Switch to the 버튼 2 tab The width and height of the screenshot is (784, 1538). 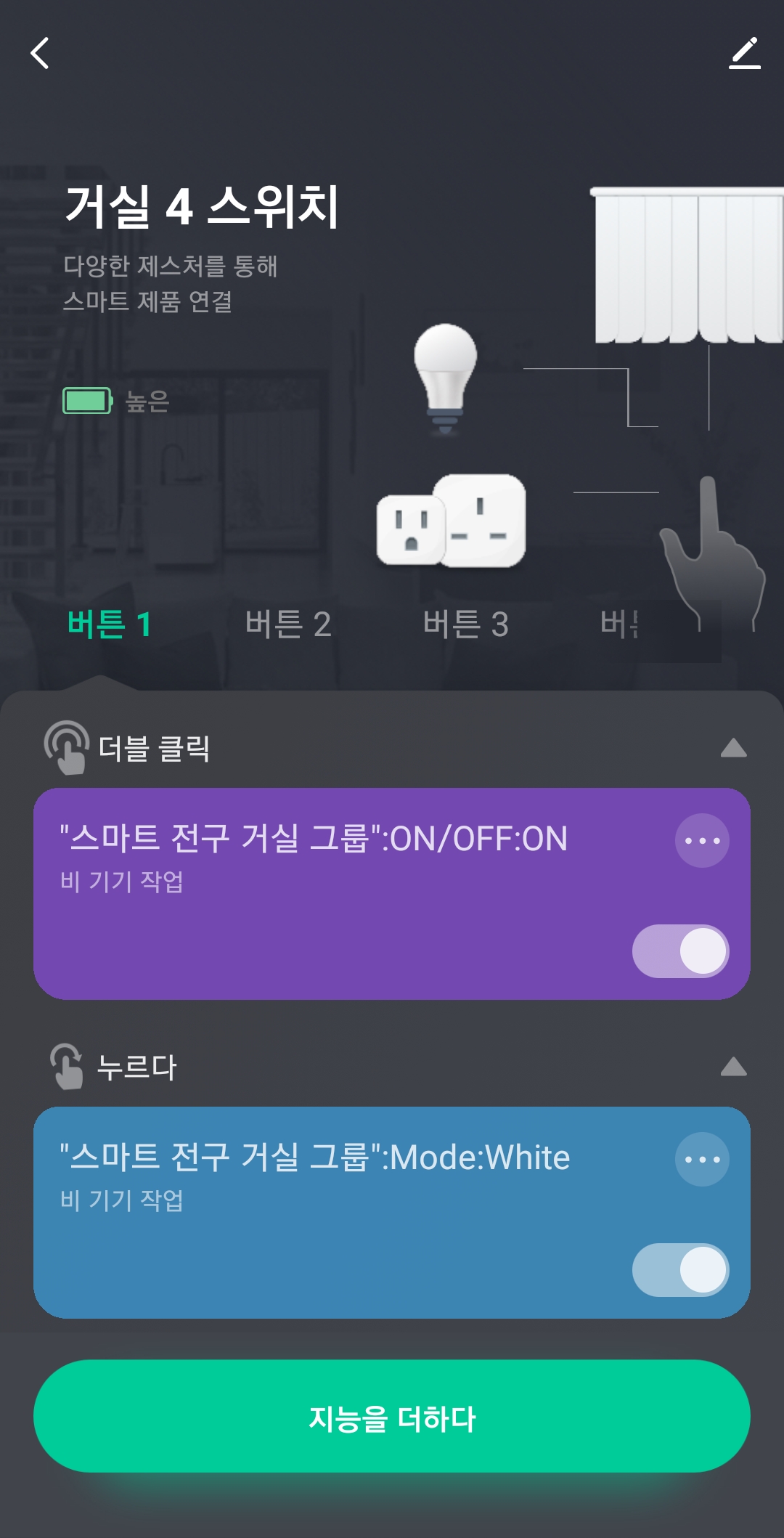coord(288,624)
